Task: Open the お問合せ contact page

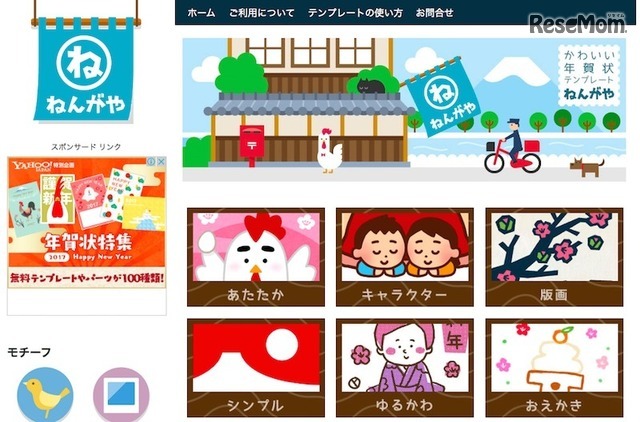Action: tap(434, 13)
